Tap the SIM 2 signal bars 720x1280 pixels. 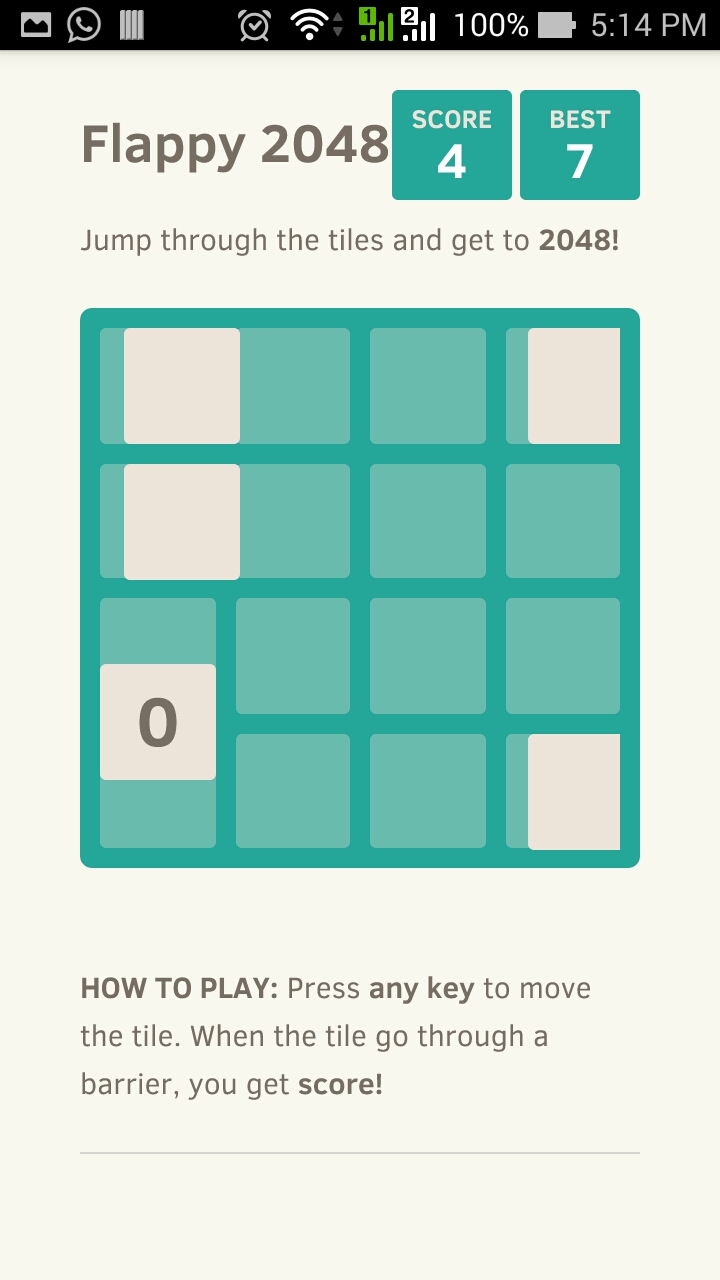[420, 24]
